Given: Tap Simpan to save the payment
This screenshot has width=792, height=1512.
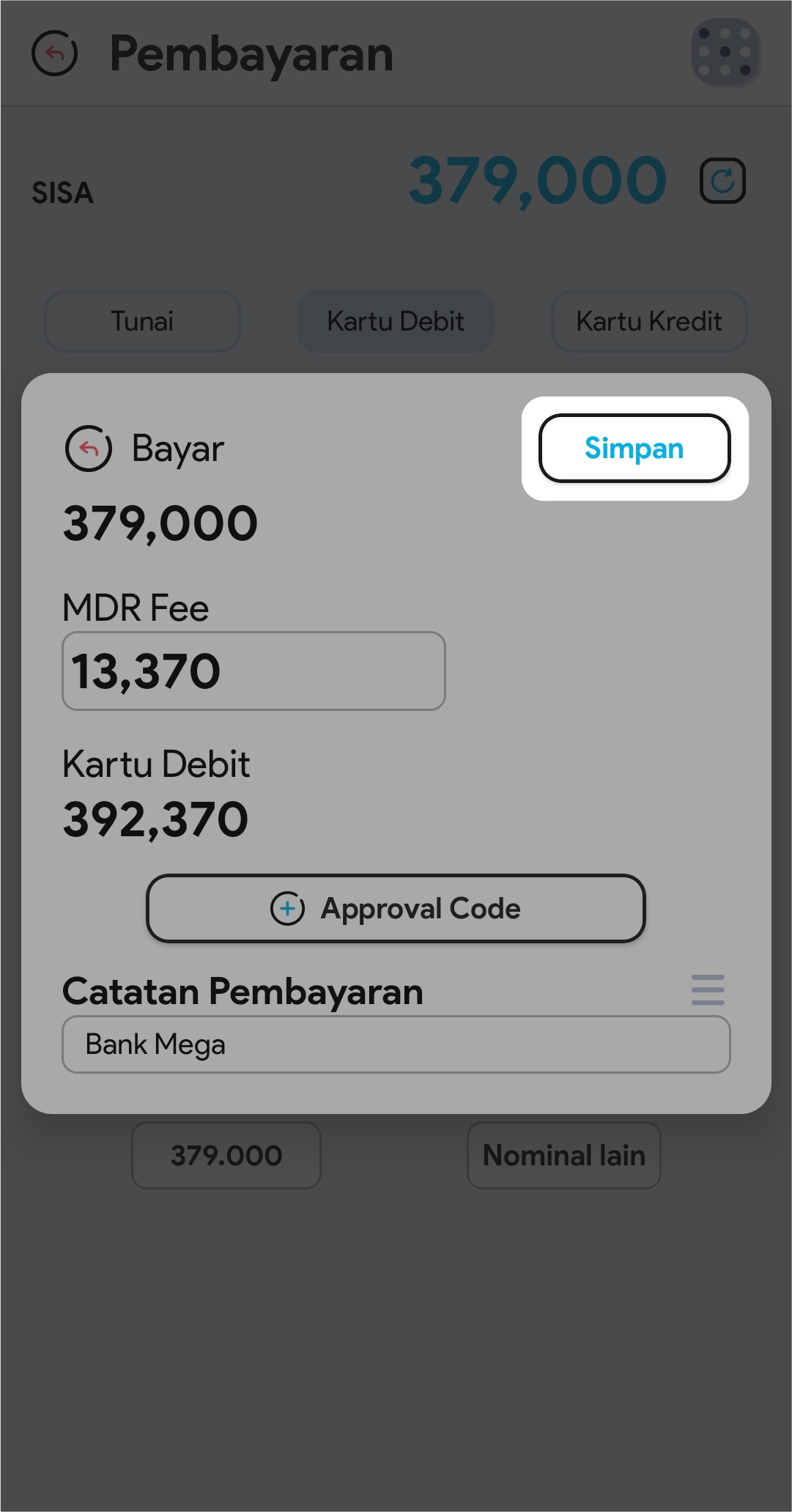Looking at the screenshot, I should [634, 449].
